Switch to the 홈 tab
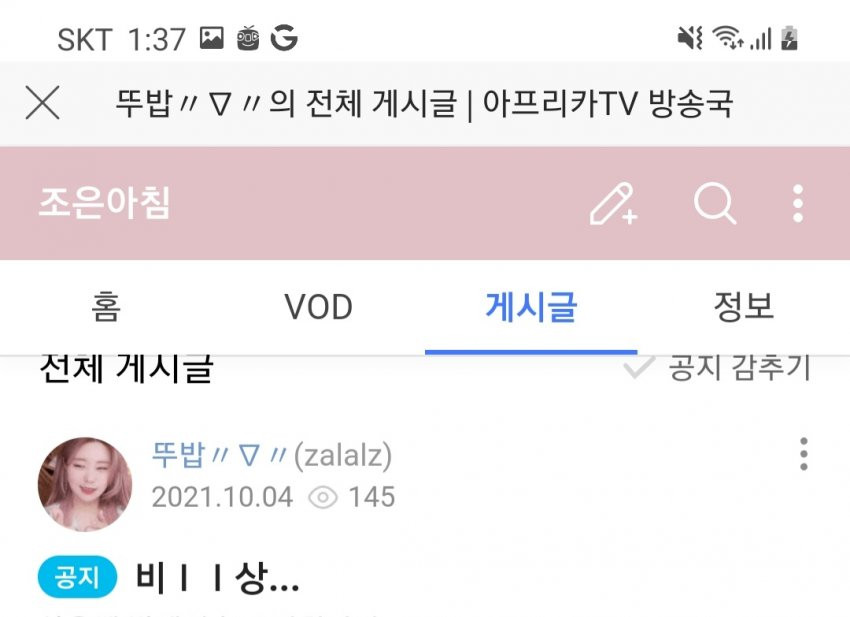 point(106,307)
